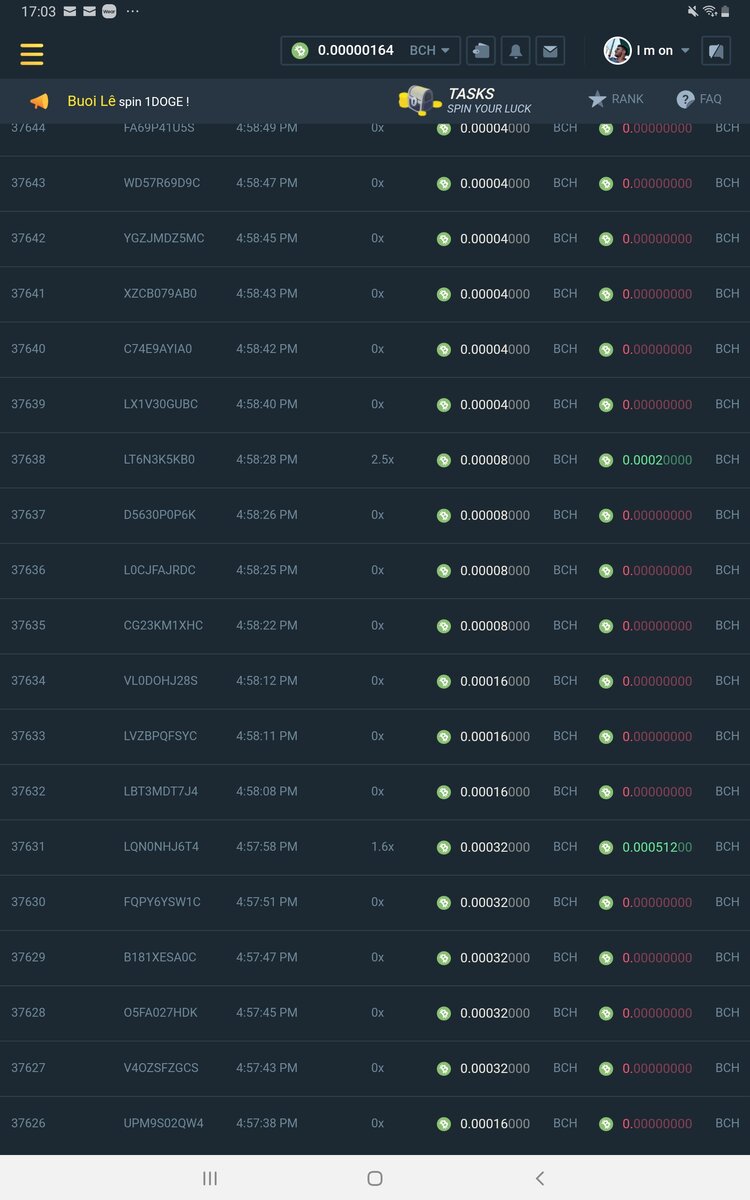This screenshot has width=750, height=1200.
Task: Open Tasks Spin Your Luck
Action: click(x=466, y=100)
